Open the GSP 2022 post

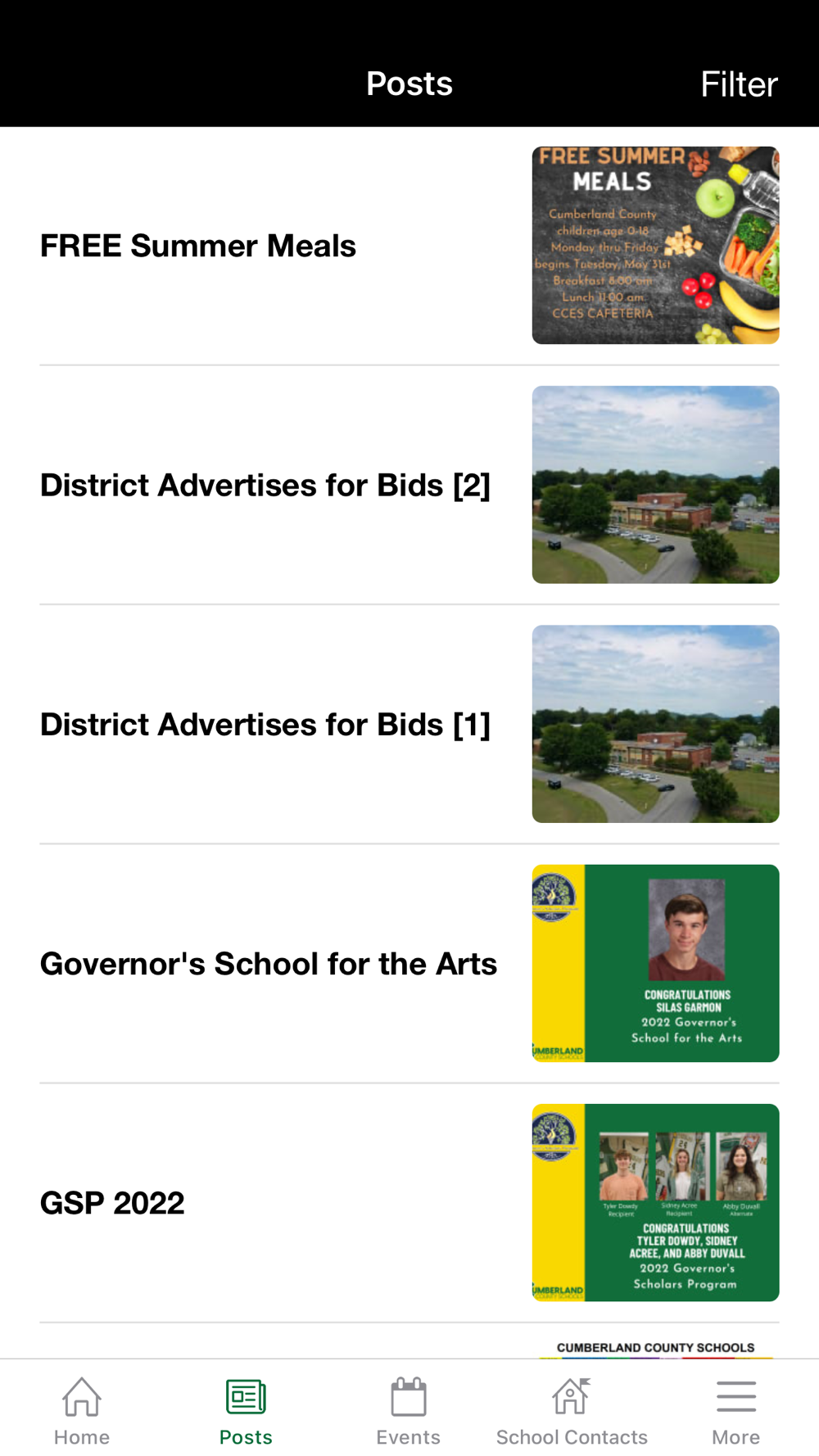(x=113, y=1203)
